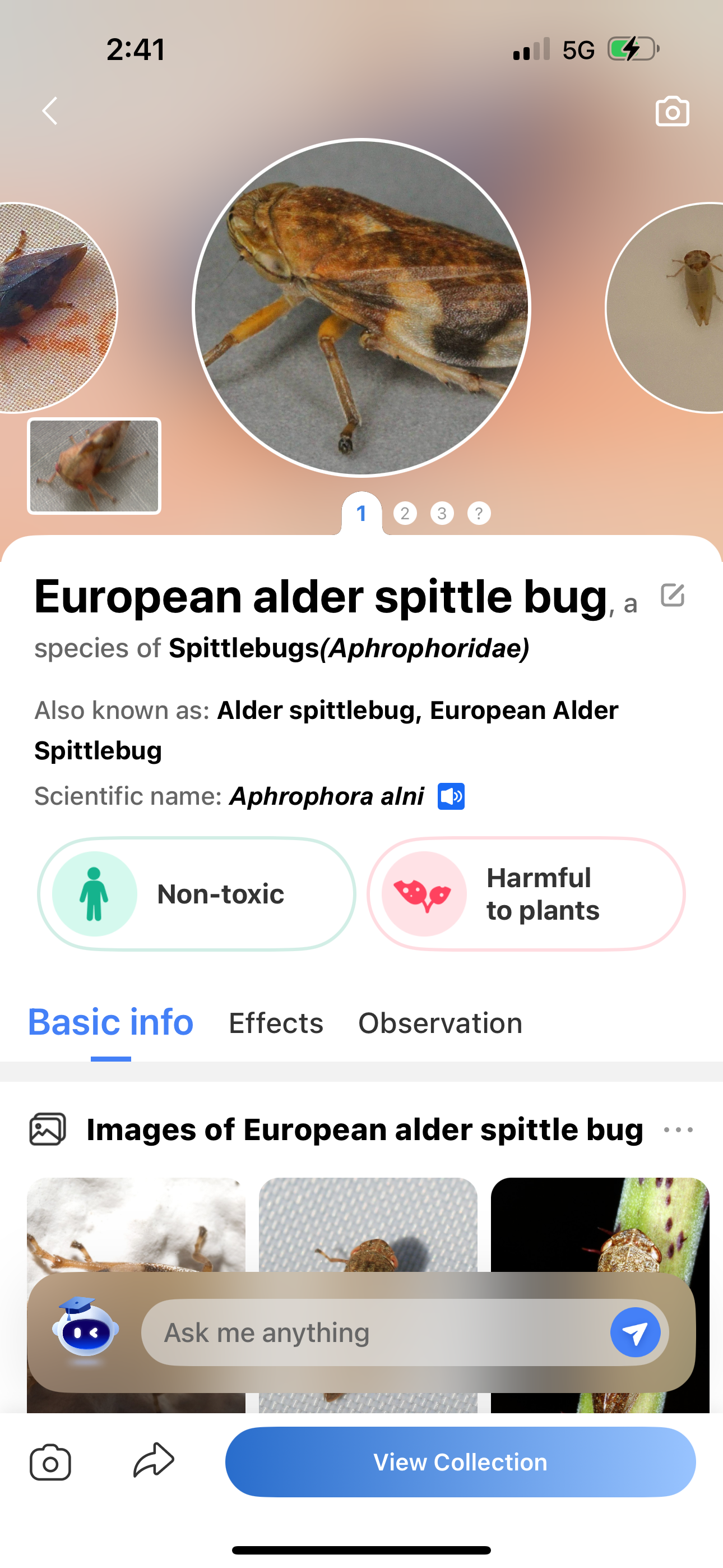Take a new photo from bottom bar
Screen dimensions: 723x1568
(50, 1462)
